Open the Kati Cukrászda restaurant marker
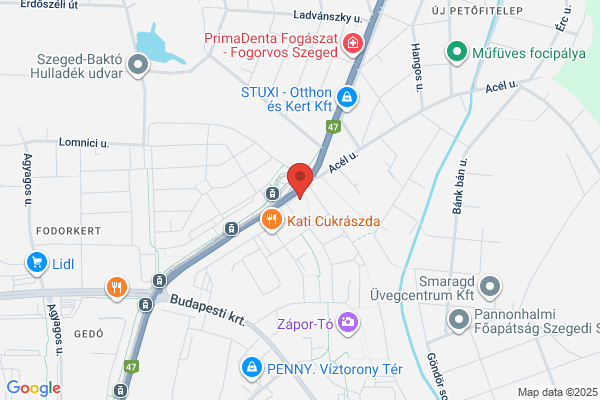 point(272,220)
